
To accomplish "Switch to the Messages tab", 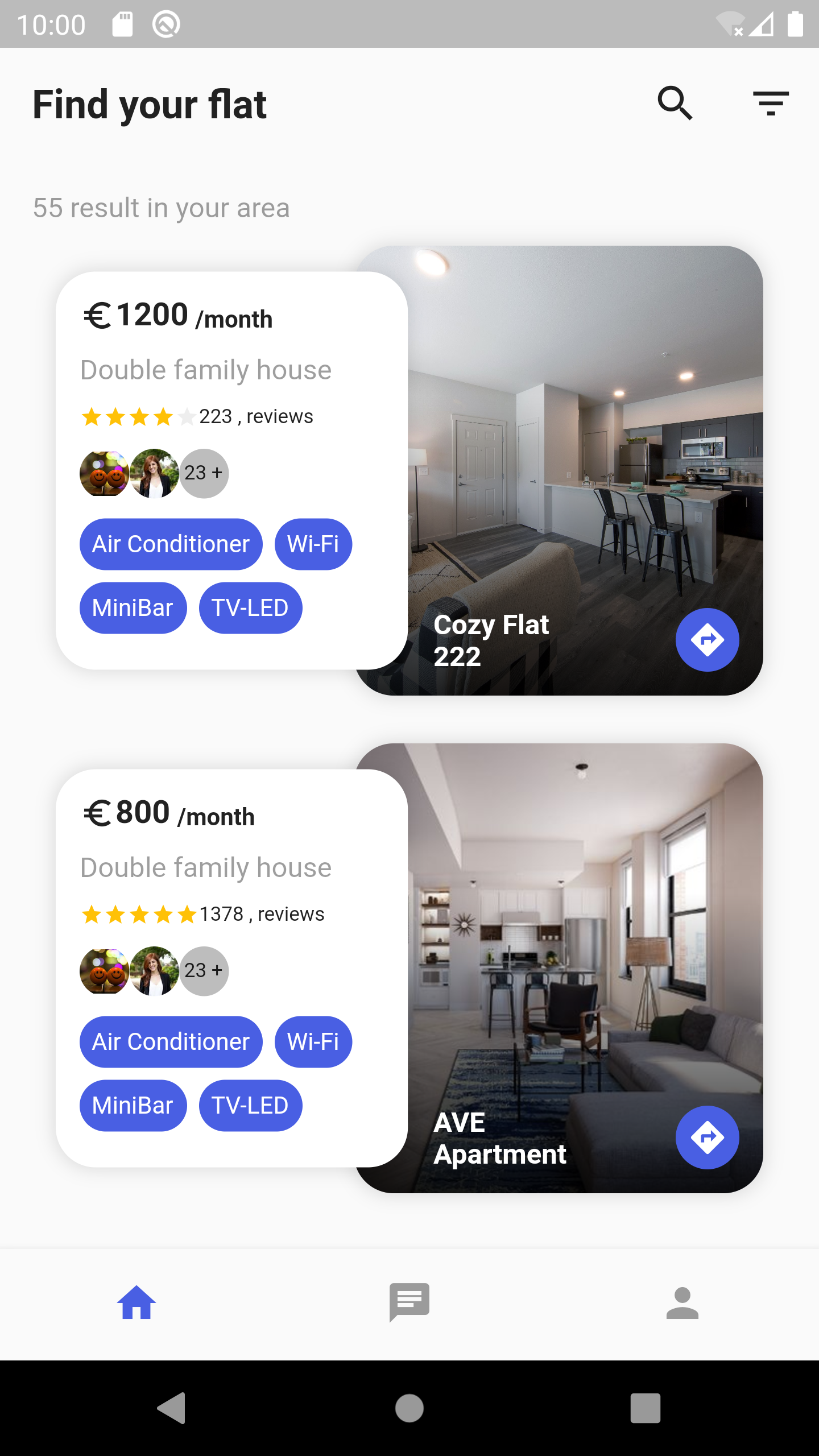I will [409, 1302].
